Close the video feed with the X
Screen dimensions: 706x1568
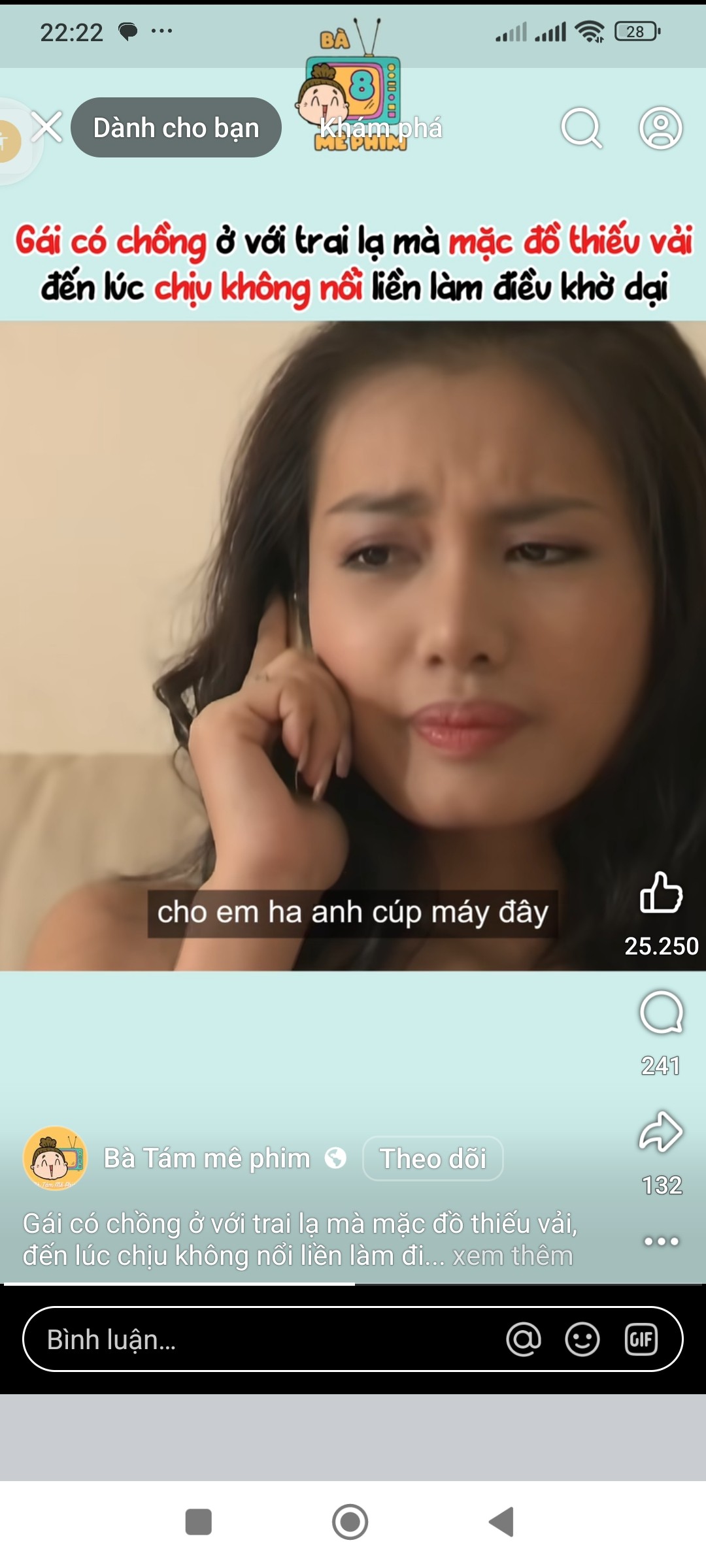click(x=47, y=127)
